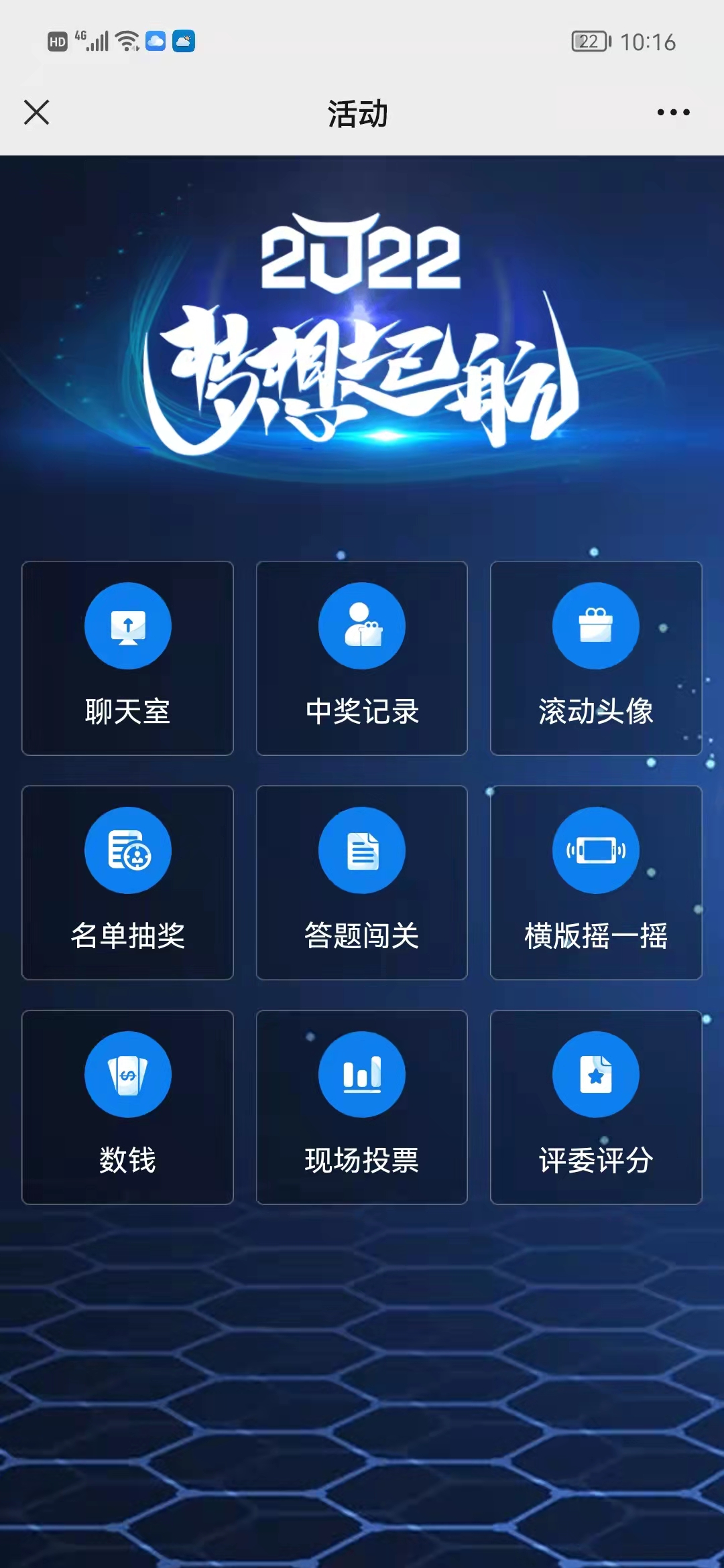Start 答题闯关 quiz challenge
This screenshot has width=724, height=1568.
click(x=362, y=883)
